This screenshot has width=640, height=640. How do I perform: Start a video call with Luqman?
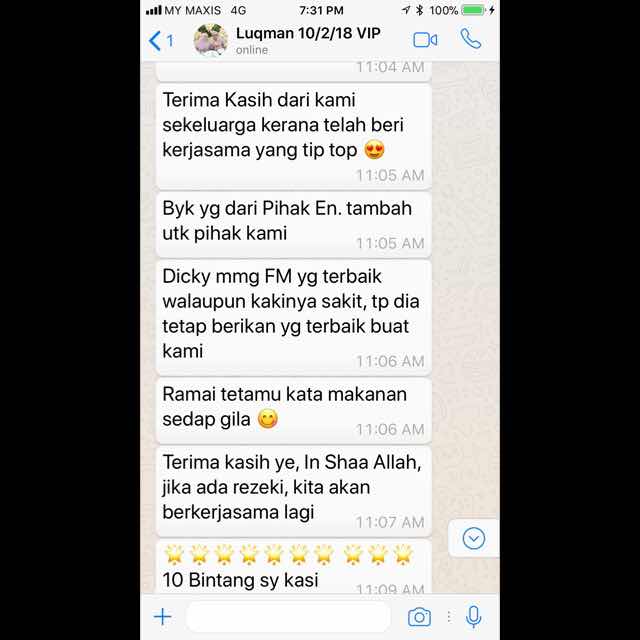coord(425,40)
